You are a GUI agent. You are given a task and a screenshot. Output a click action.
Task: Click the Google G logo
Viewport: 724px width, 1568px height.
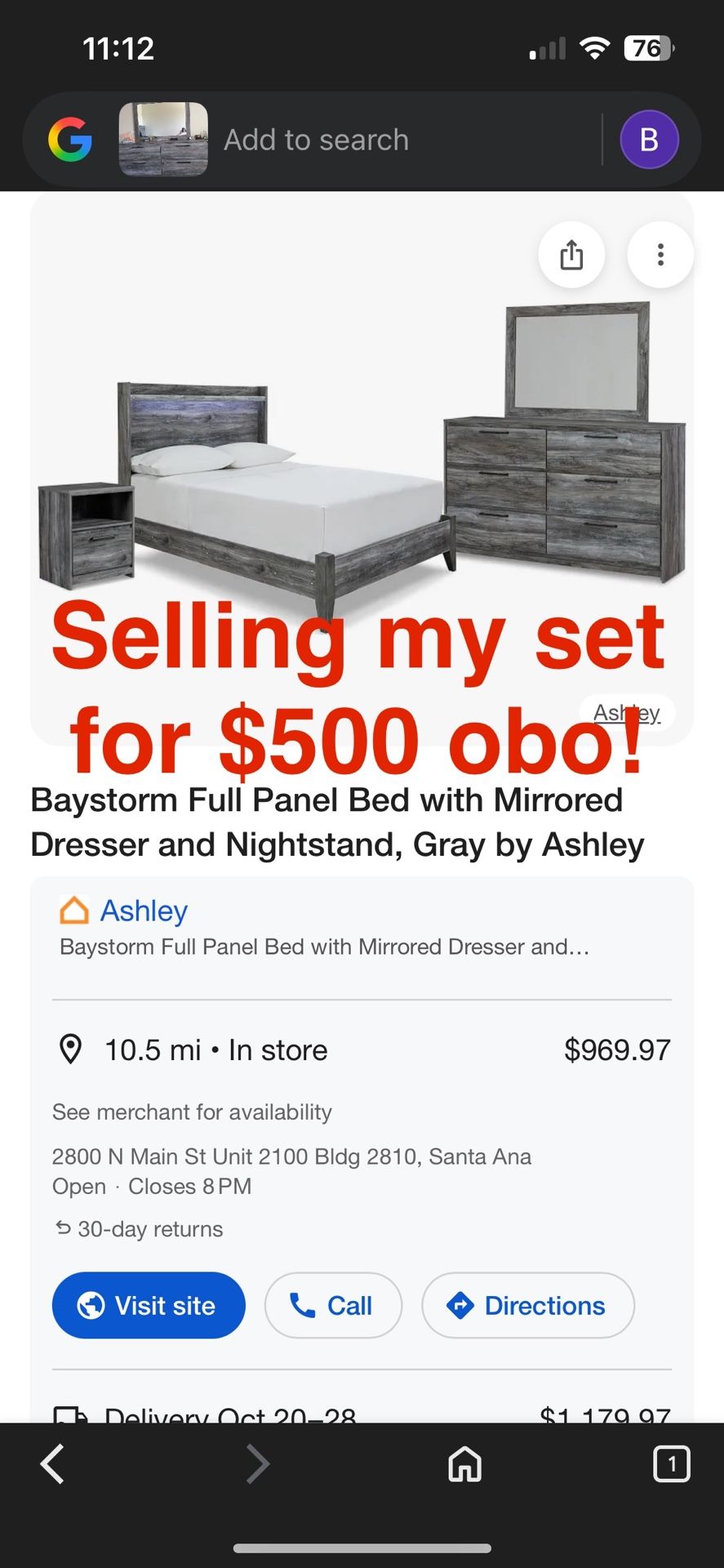point(70,139)
